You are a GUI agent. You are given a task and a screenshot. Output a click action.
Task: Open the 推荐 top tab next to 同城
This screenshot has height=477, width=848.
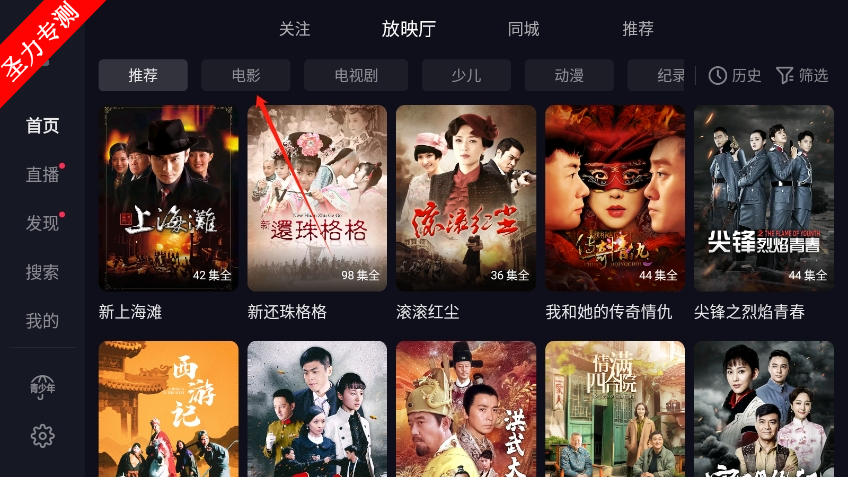[x=638, y=29]
